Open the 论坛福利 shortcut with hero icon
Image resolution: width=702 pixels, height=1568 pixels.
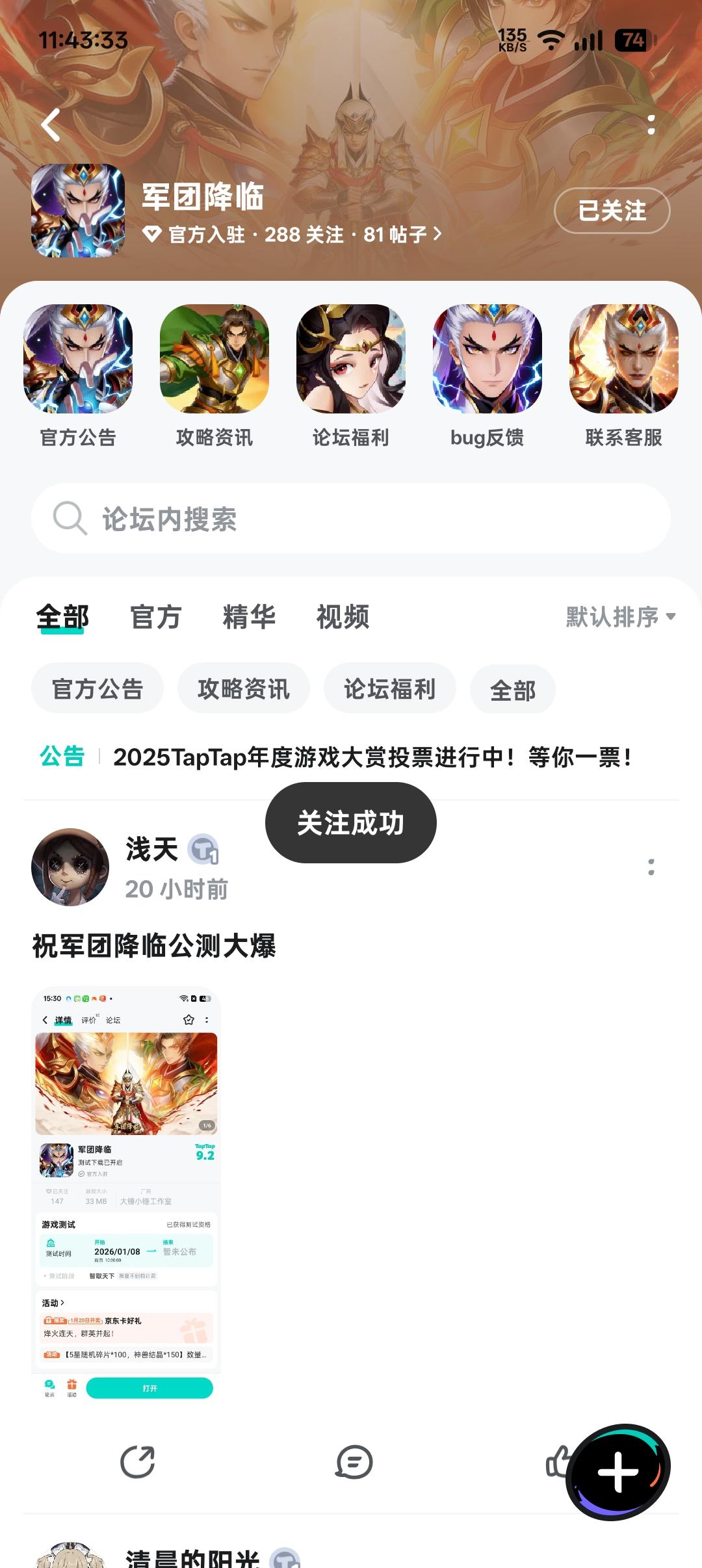(351, 359)
